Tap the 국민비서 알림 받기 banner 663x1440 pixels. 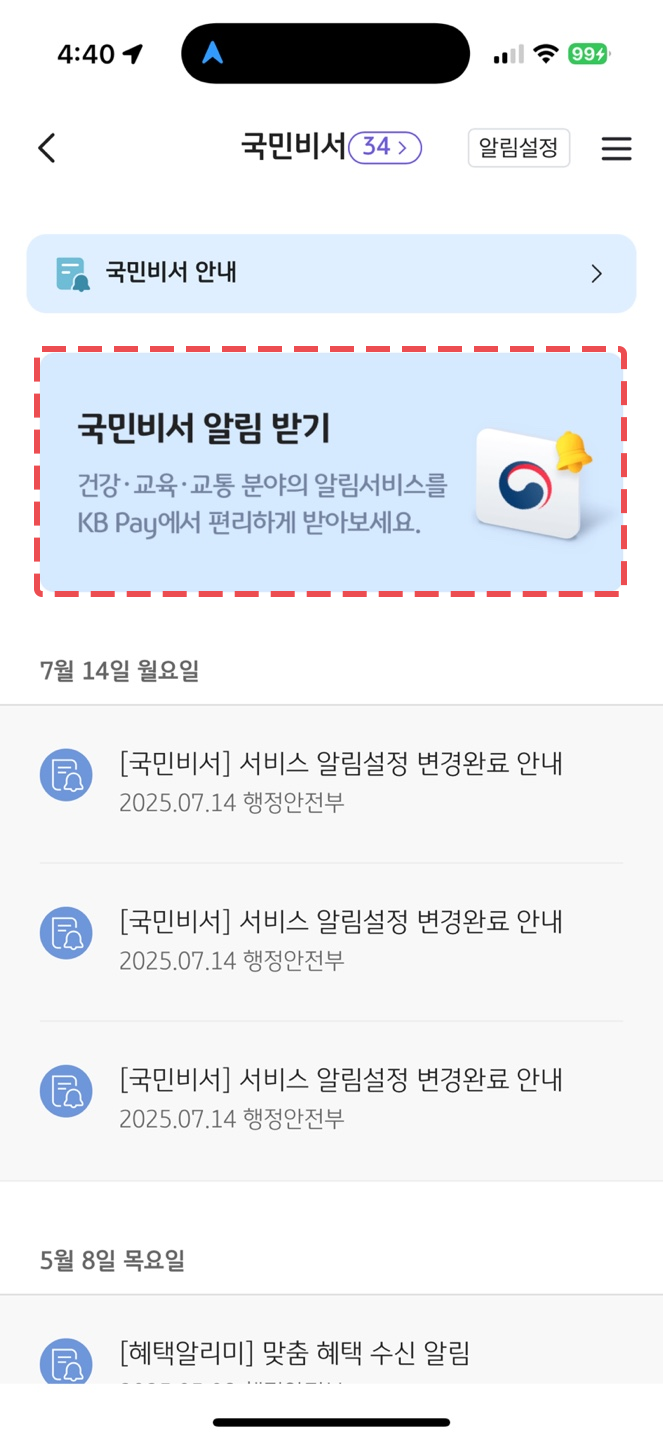click(x=331, y=471)
